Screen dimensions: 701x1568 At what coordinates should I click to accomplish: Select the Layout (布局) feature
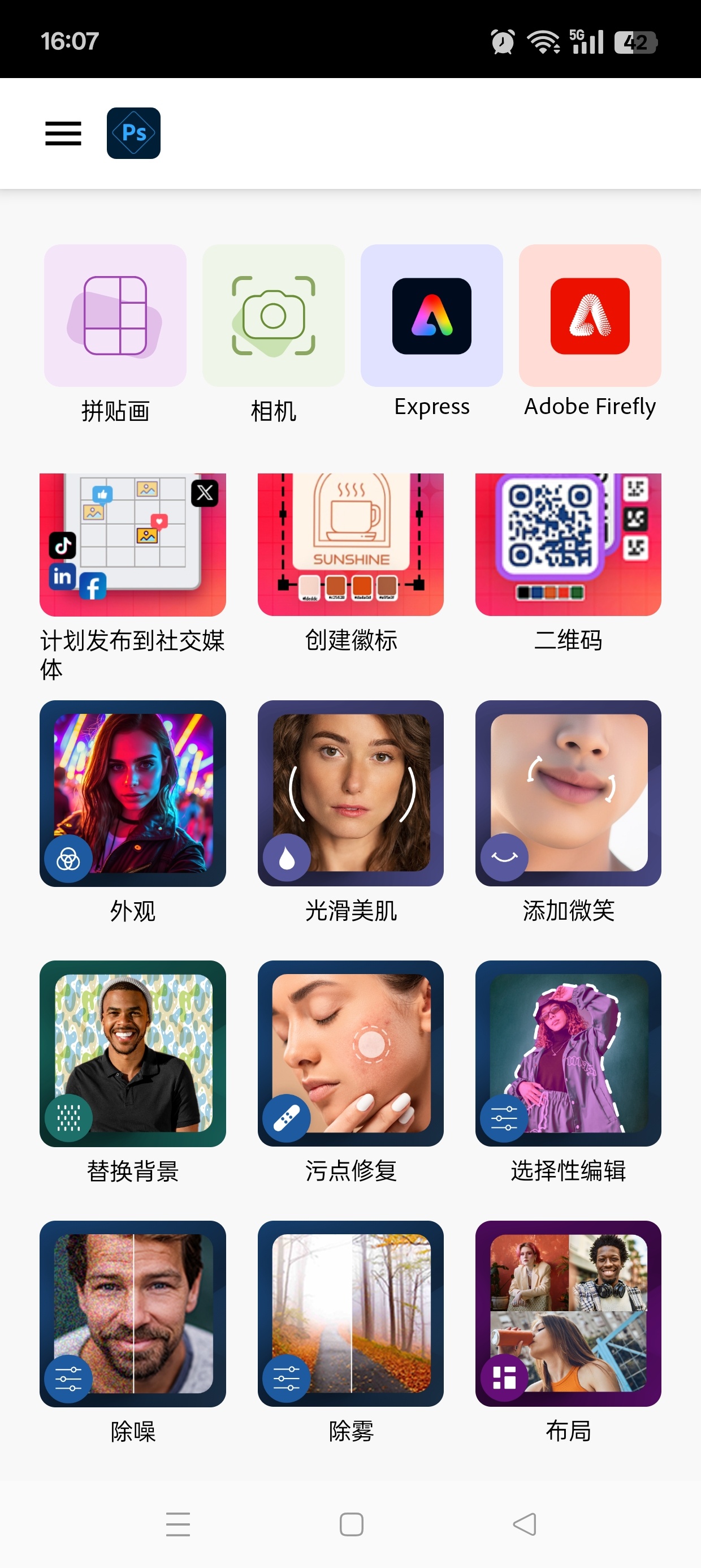[568, 1315]
